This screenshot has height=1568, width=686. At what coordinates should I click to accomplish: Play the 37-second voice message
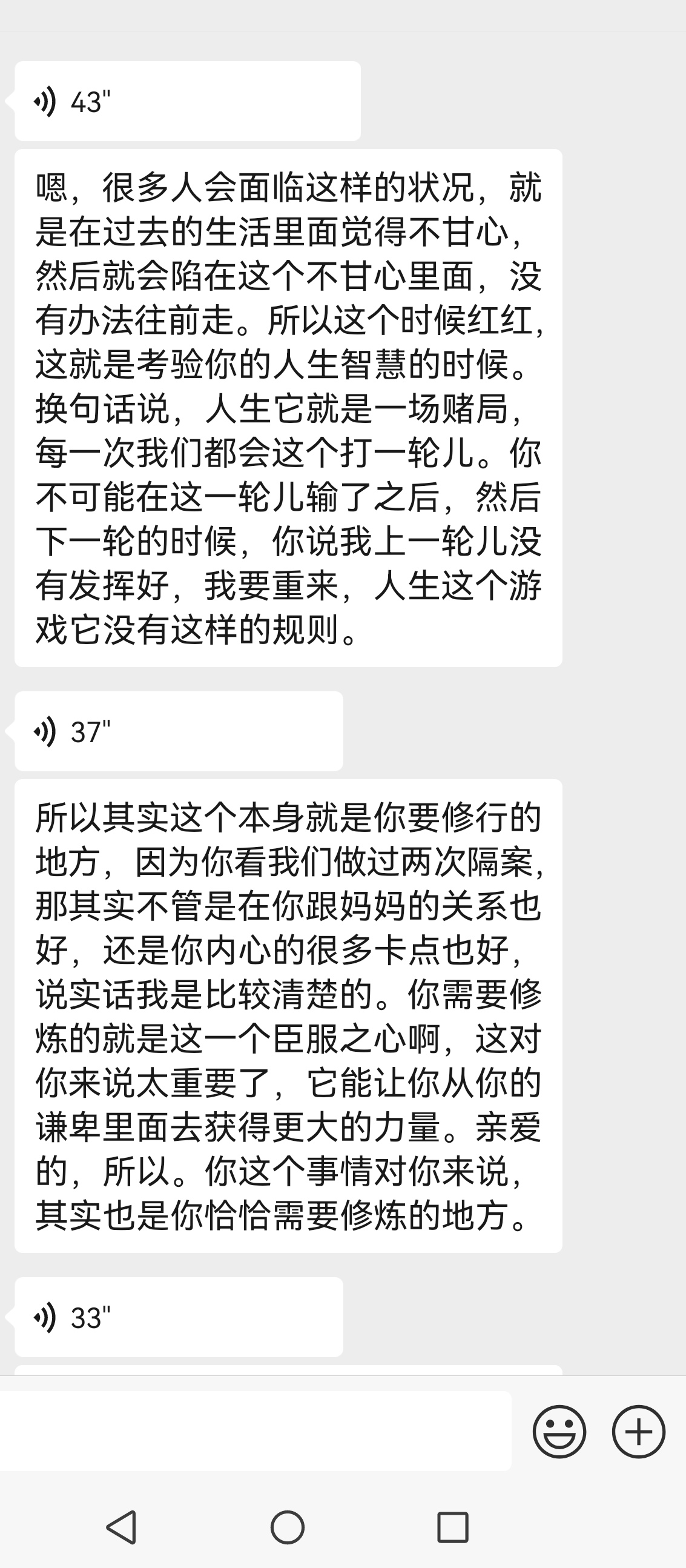point(179,732)
